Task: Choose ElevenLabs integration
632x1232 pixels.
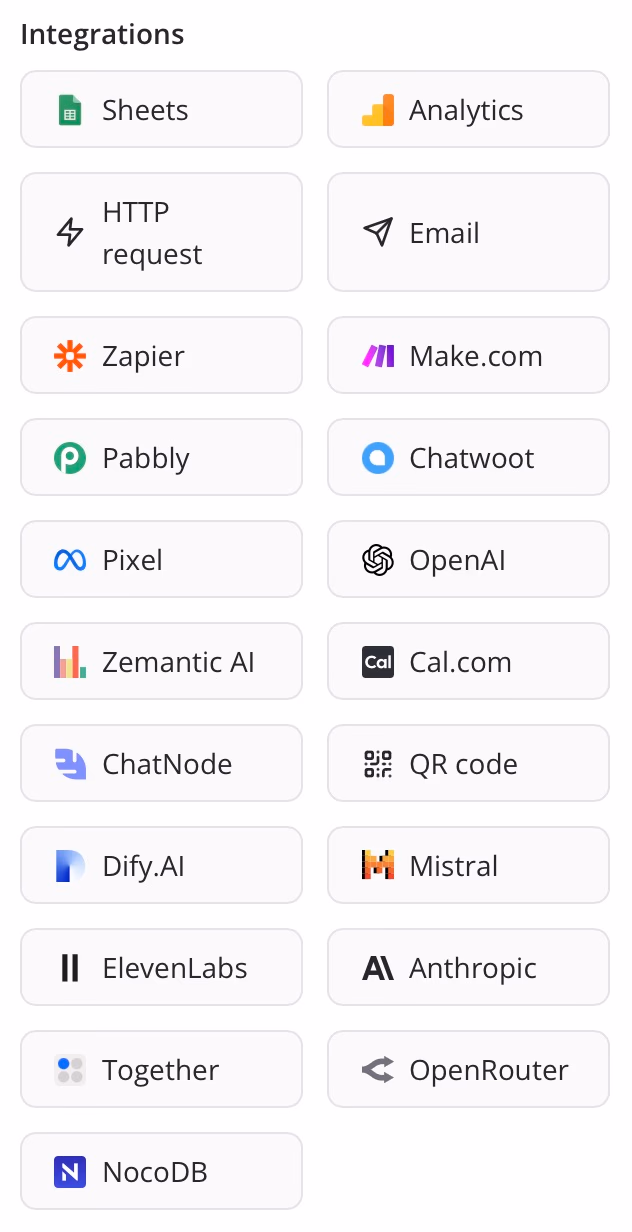Action: click(x=161, y=968)
